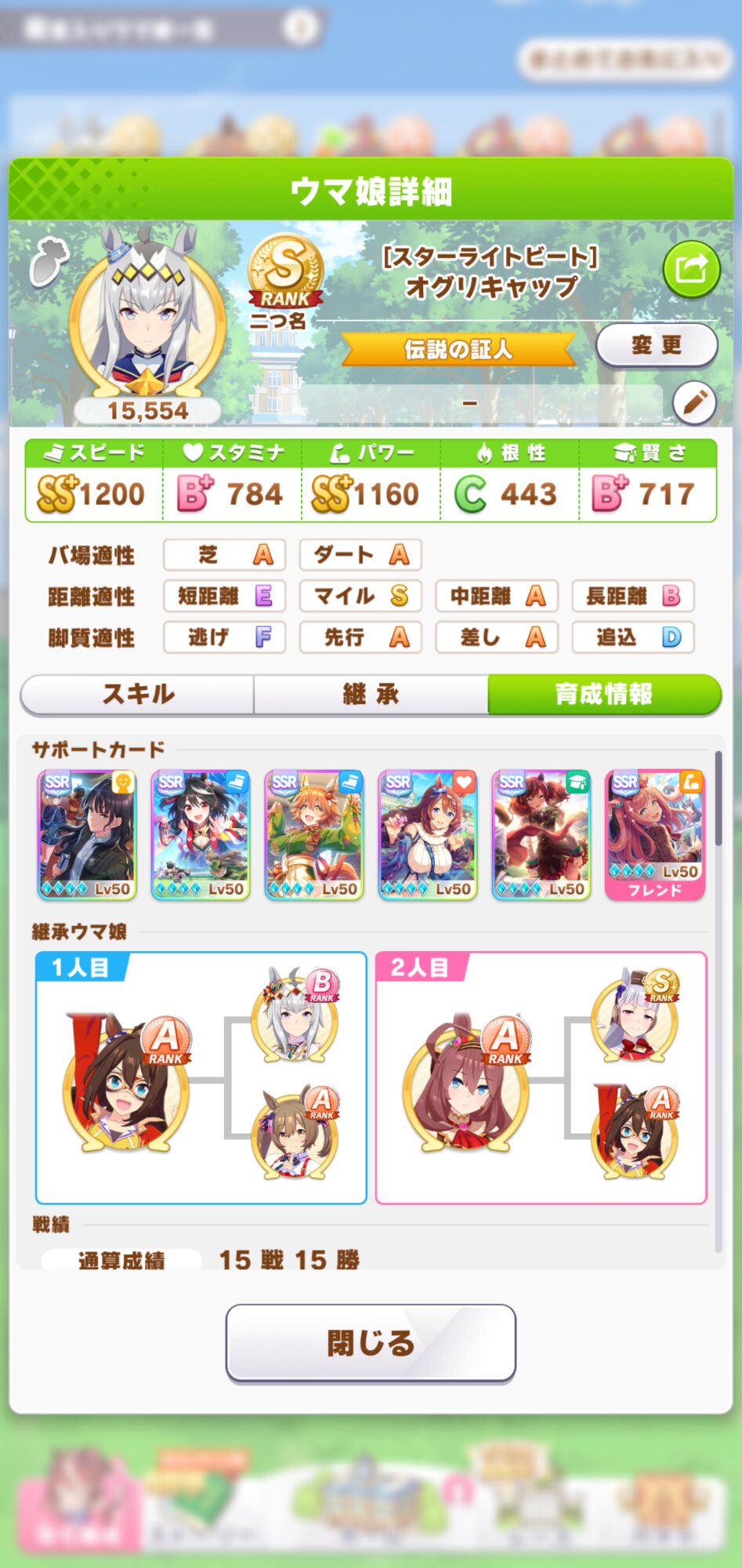Switch to the スキル tab

(x=138, y=694)
